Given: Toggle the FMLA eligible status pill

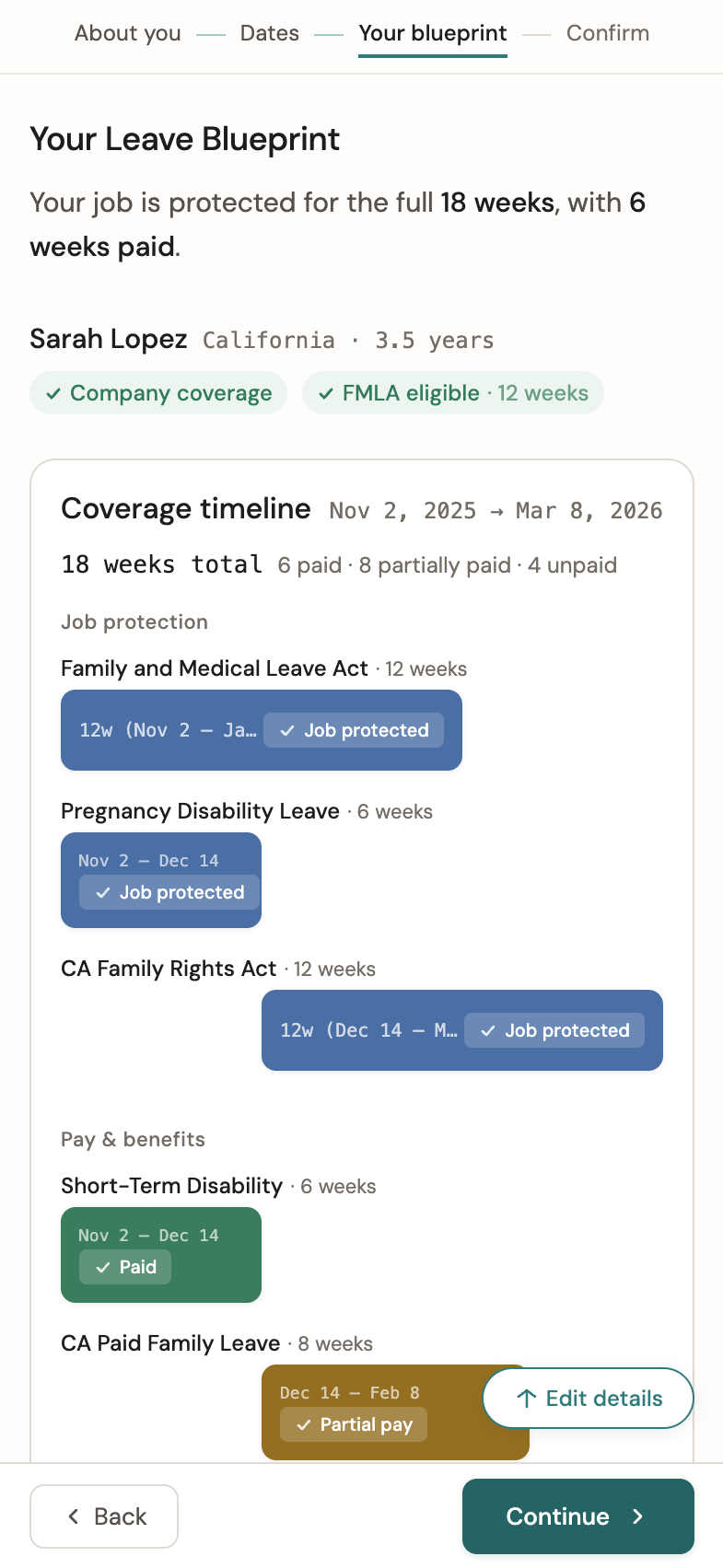Looking at the screenshot, I should tap(452, 393).
